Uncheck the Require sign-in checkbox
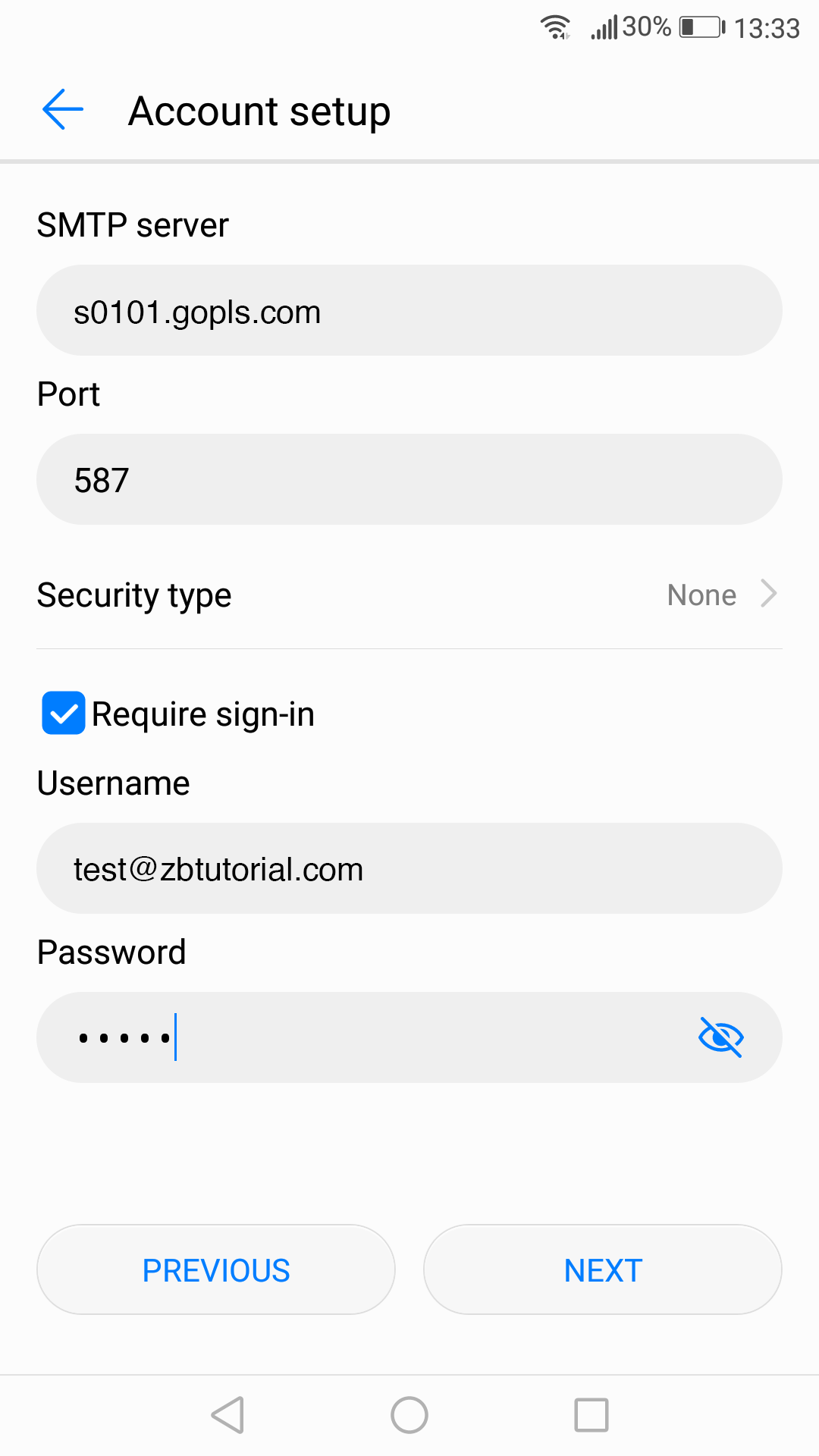This screenshot has height=1456, width=819. tap(64, 713)
